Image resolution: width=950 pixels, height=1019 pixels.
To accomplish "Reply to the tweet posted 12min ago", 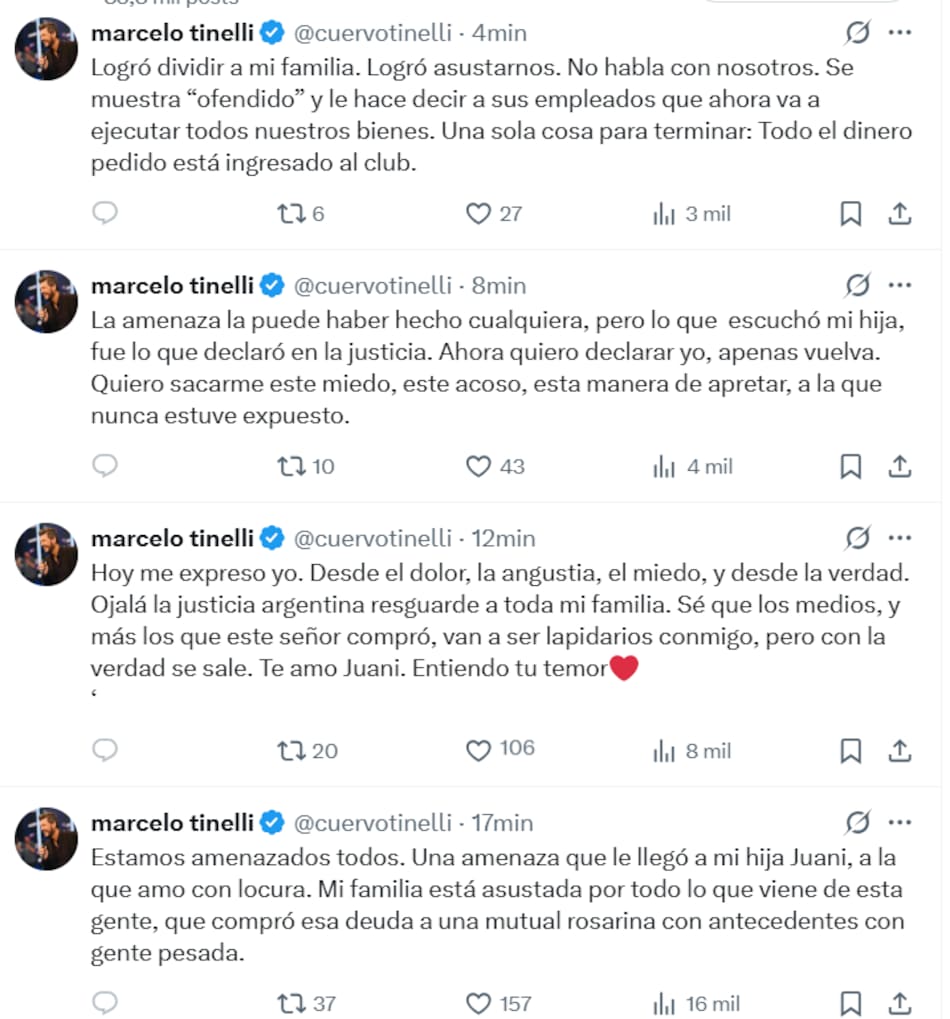I will tap(105, 750).
